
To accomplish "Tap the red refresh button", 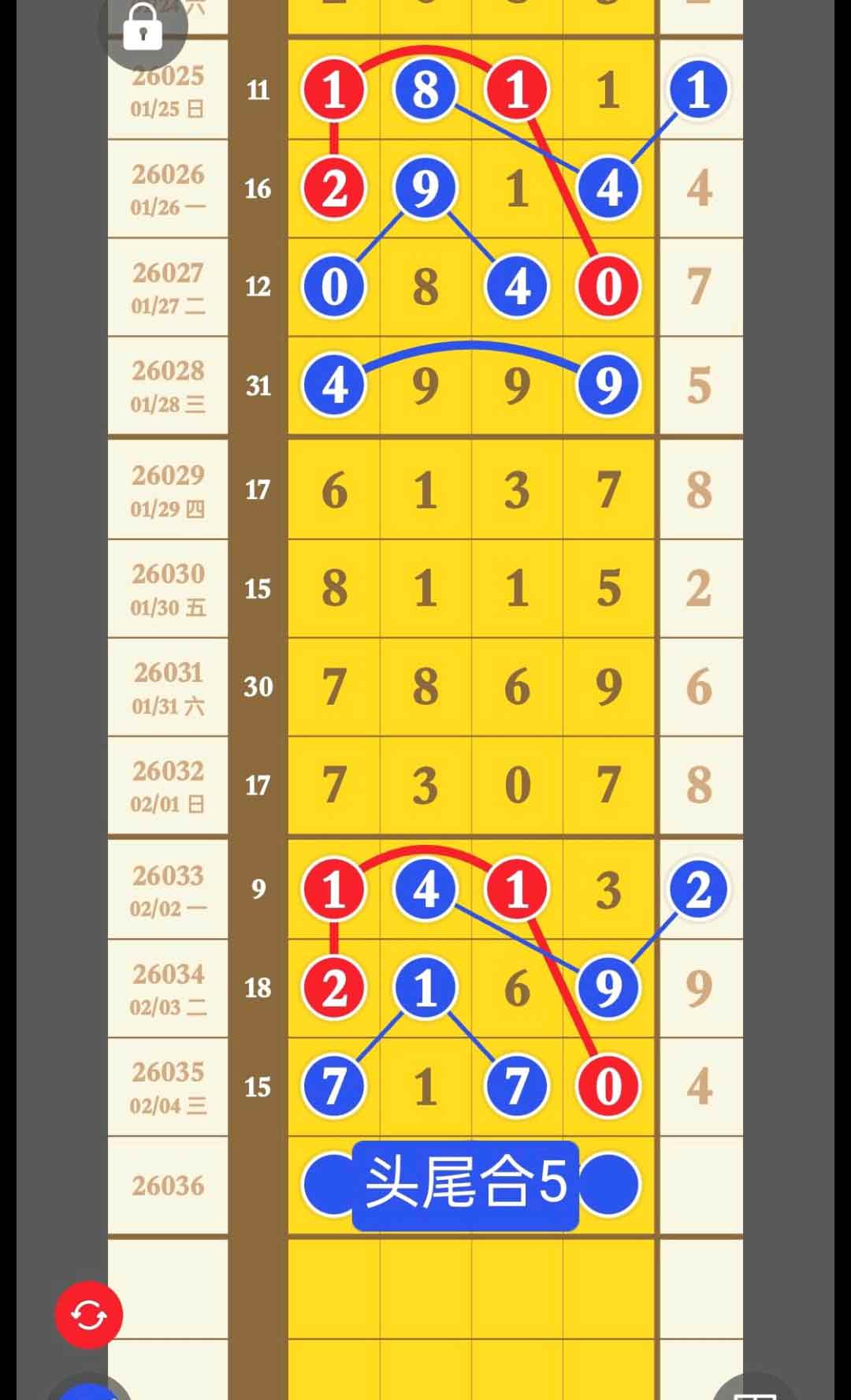I will [88, 1314].
